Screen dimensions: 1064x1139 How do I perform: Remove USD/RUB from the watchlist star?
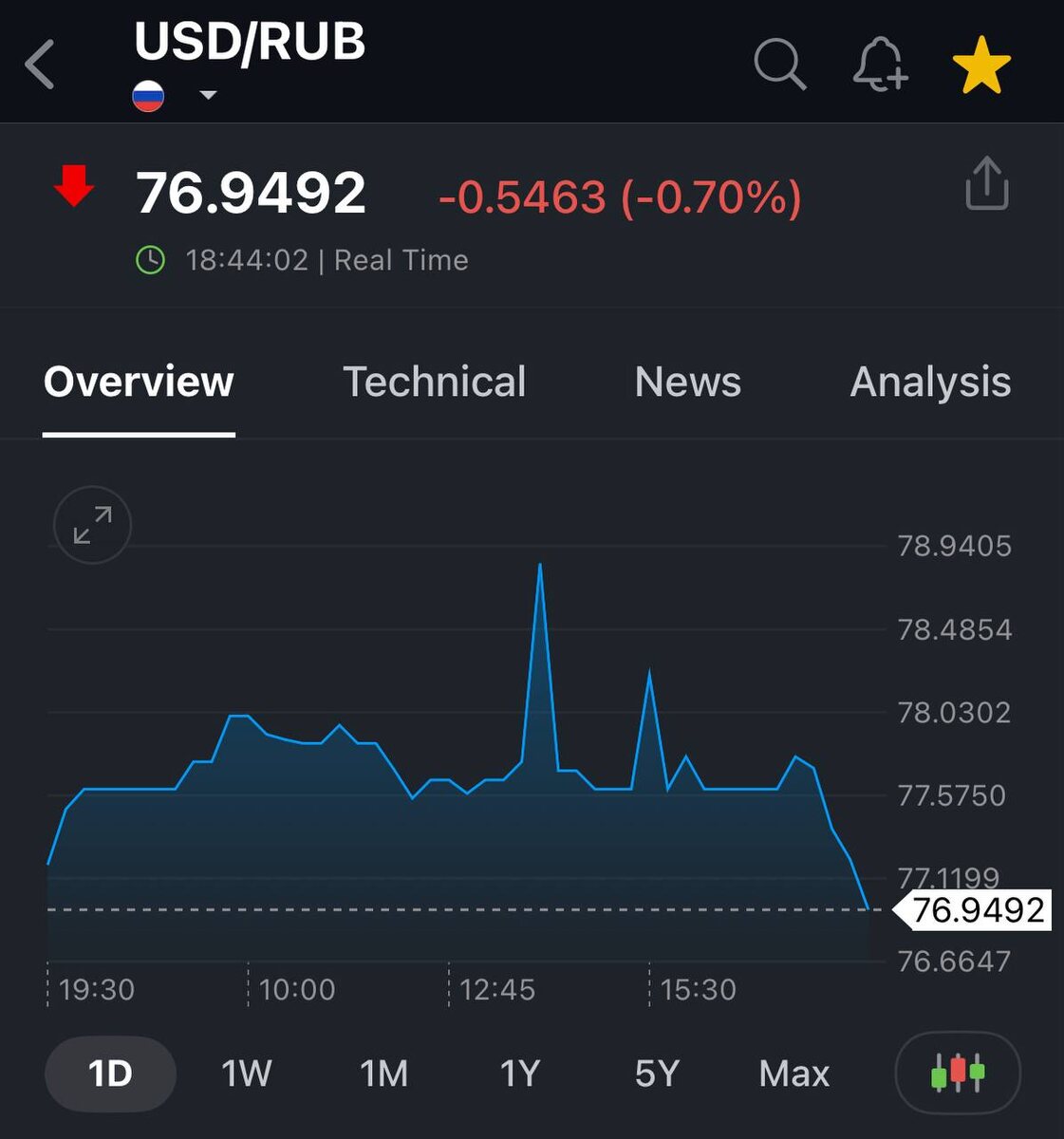(x=980, y=65)
